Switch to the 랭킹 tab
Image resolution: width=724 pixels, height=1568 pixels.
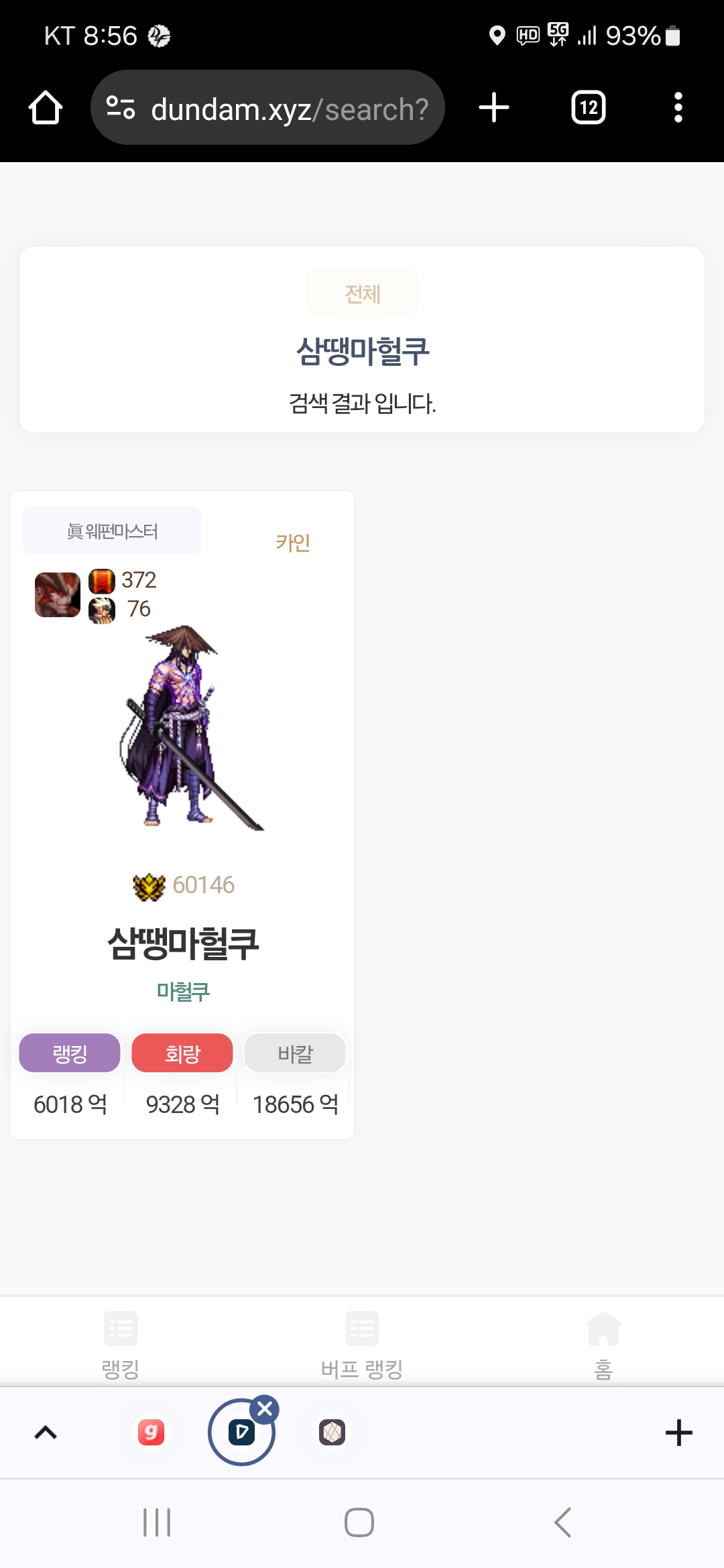coord(121,1344)
